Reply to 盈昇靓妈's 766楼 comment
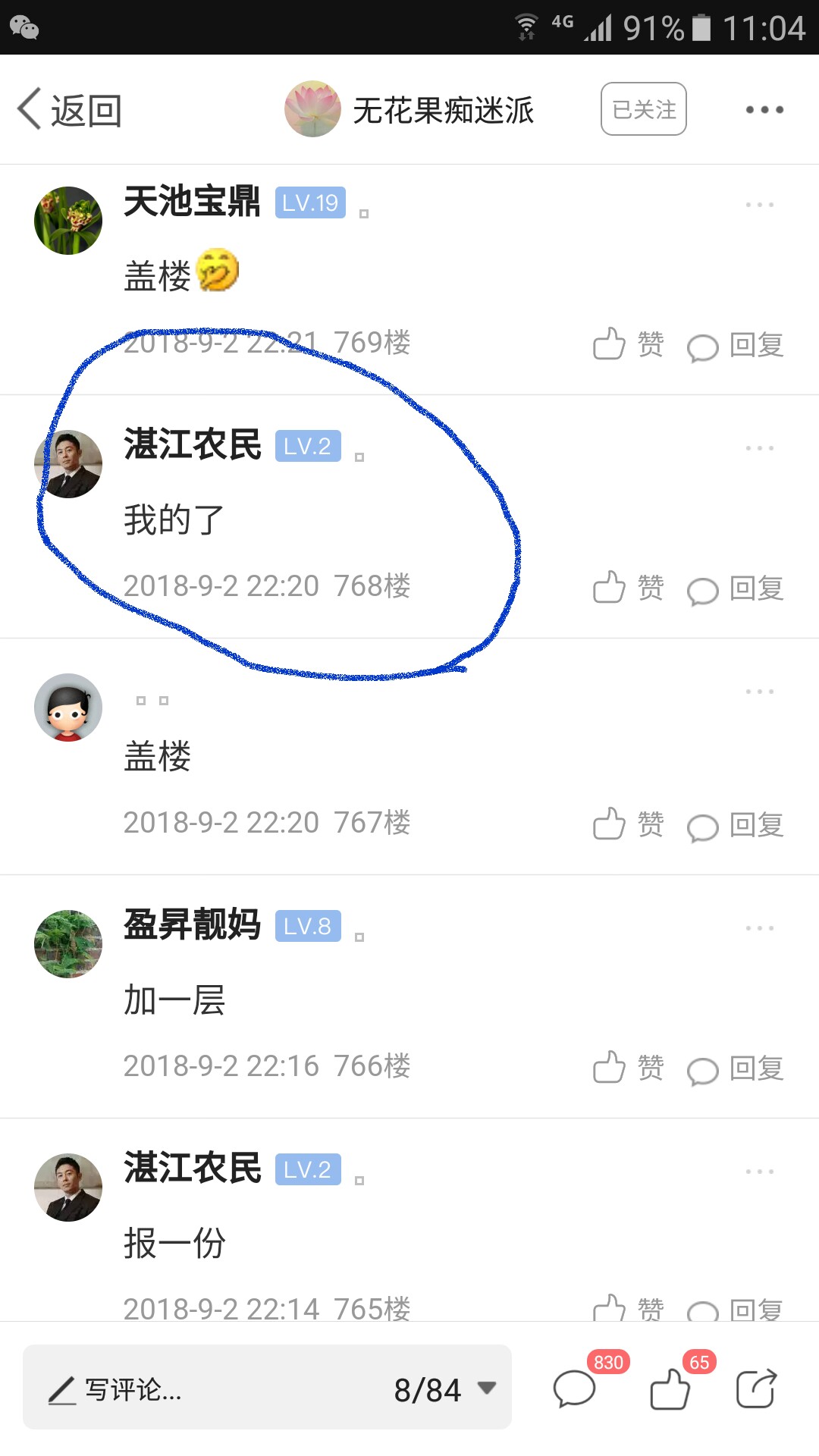Screen dimensions: 819x1456 (735, 1069)
